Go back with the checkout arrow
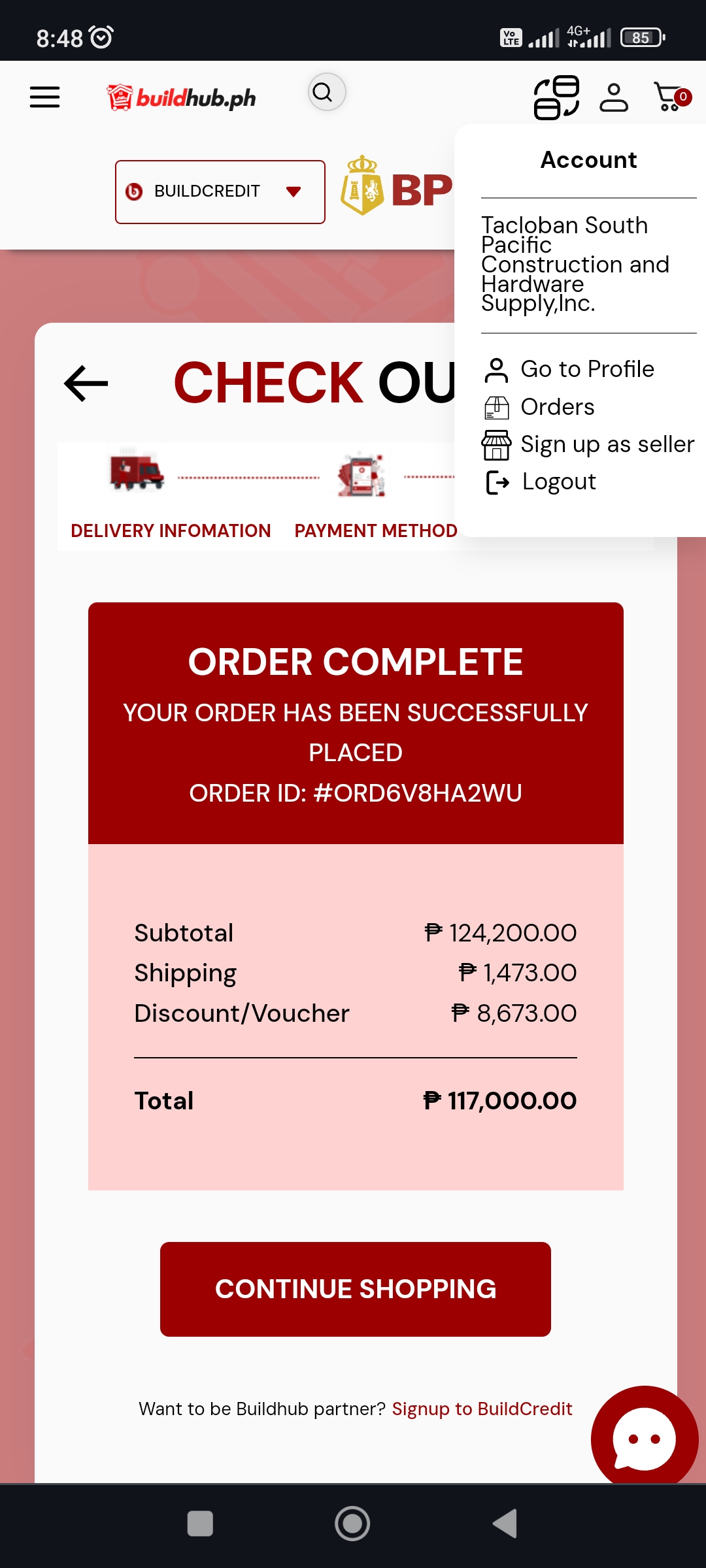The height and width of the screenshot is (1568, 706). 86,383
